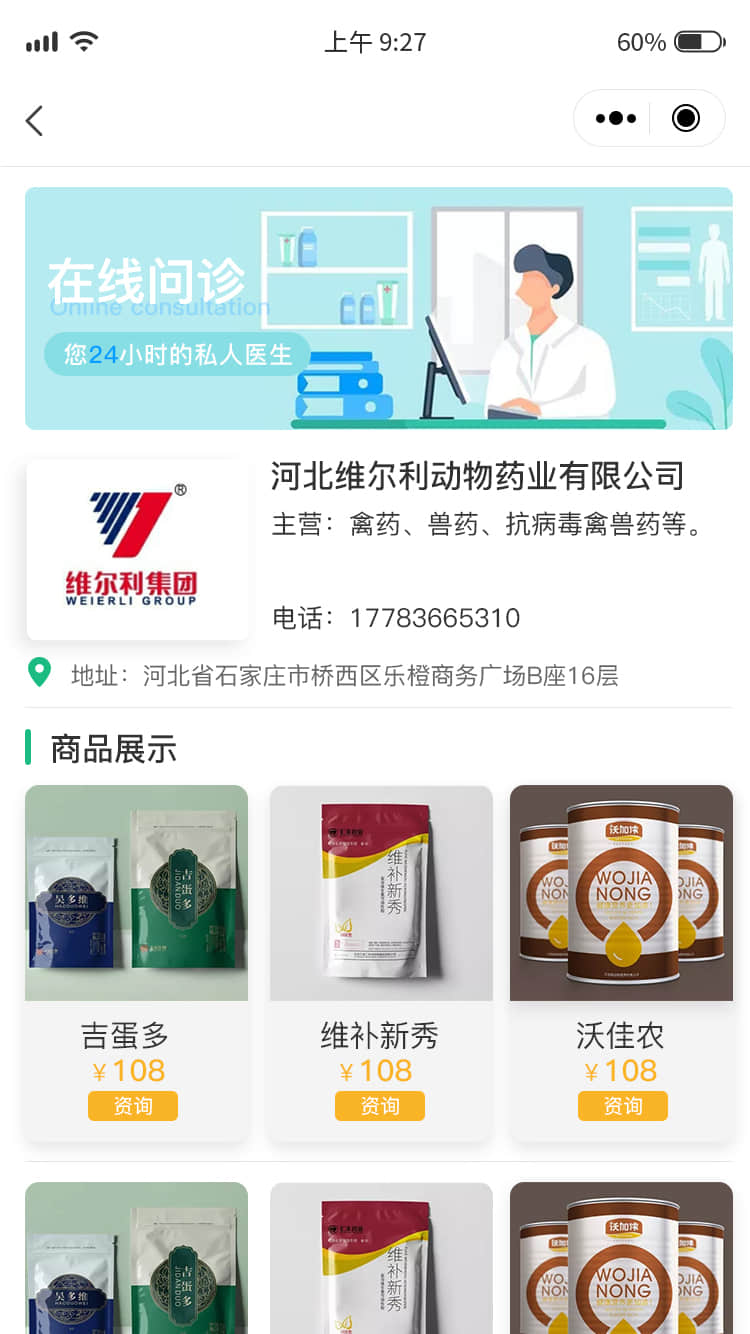Select the green location pin icon

[x=39, y=674]
